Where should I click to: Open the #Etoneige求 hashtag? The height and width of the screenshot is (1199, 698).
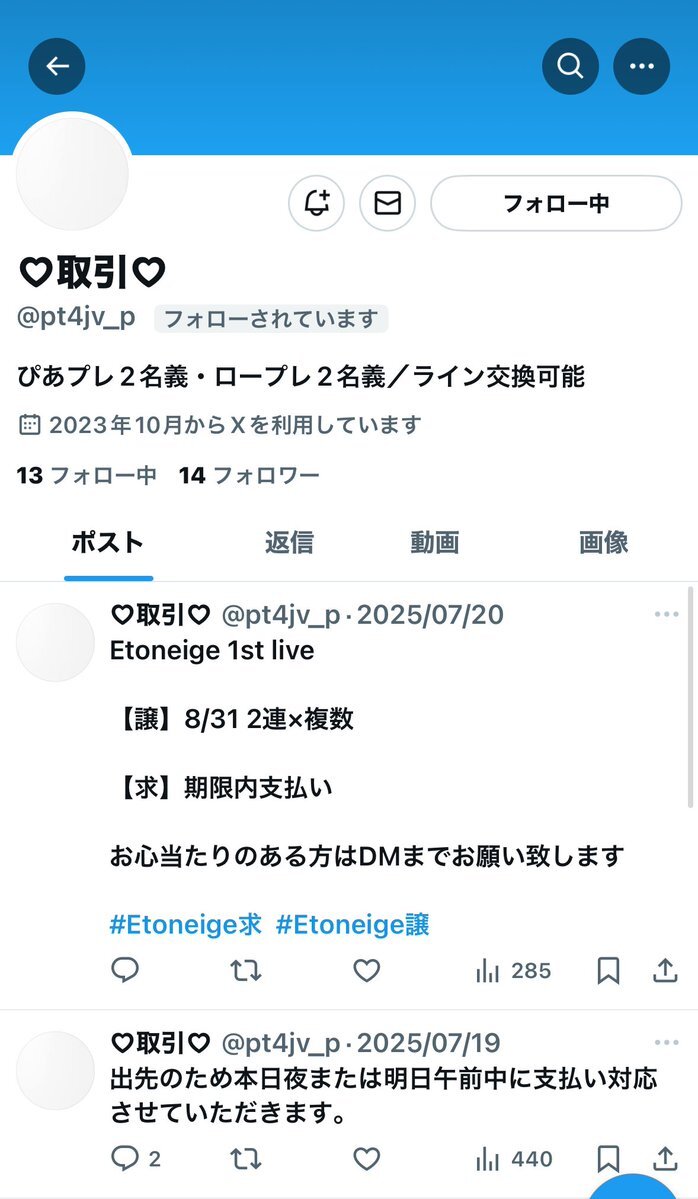[185, 924]
